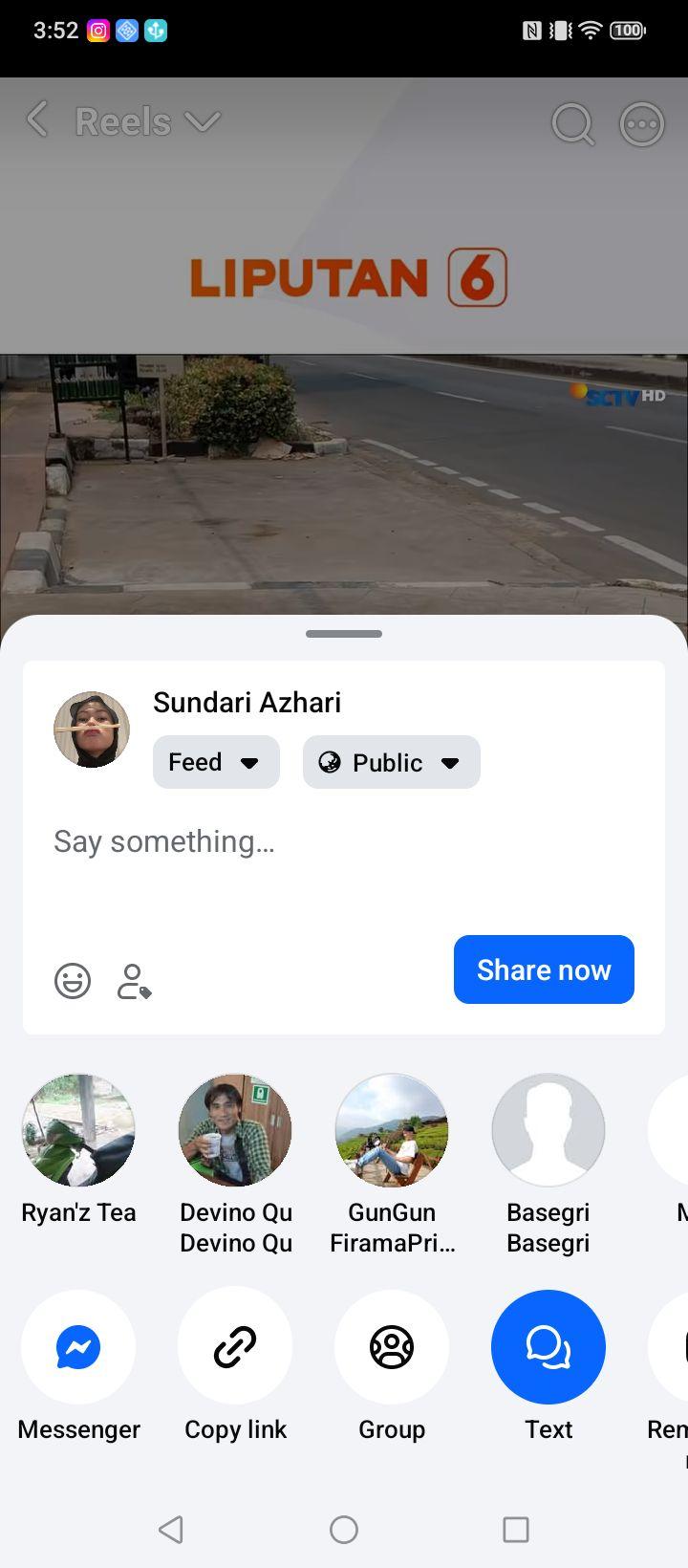Change the Public audience setting
This screenshot has height=1568, width=688.
pos(391,762)
